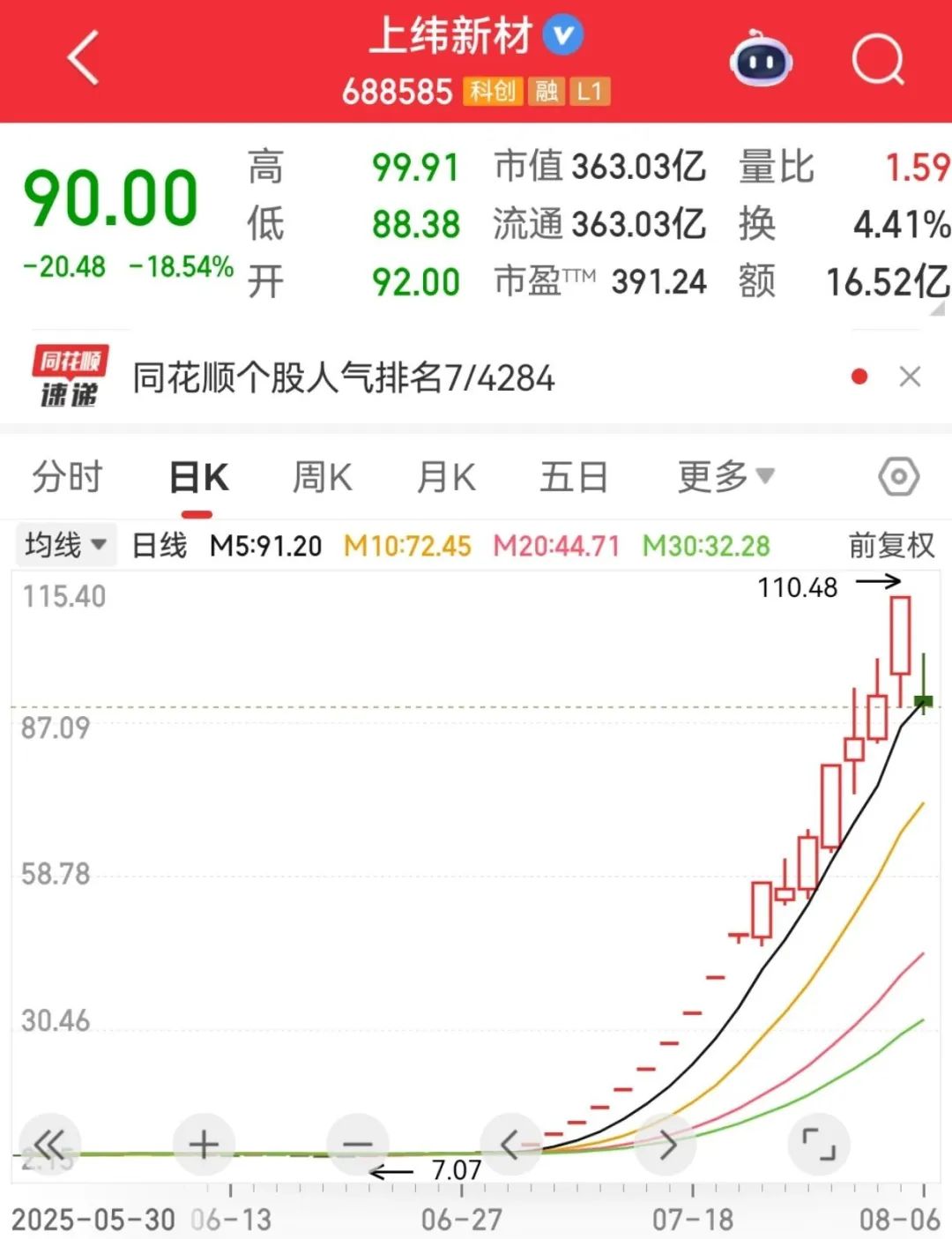Open stock search

click(878, 60)
